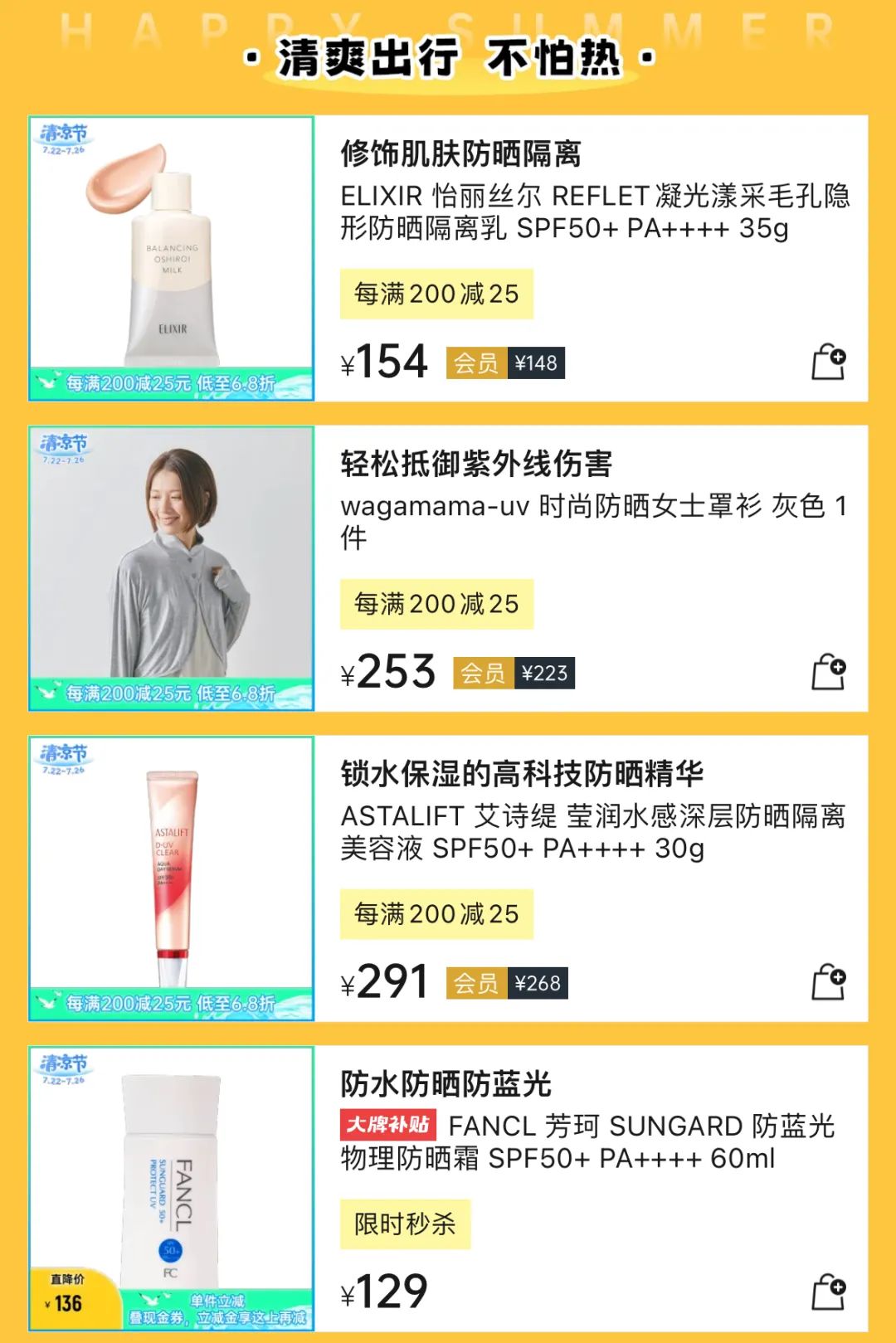Screen dimensions: 896x1343
Task: Add ASTALIFT sunscreen essence to cart
Action: coord(827,982)
